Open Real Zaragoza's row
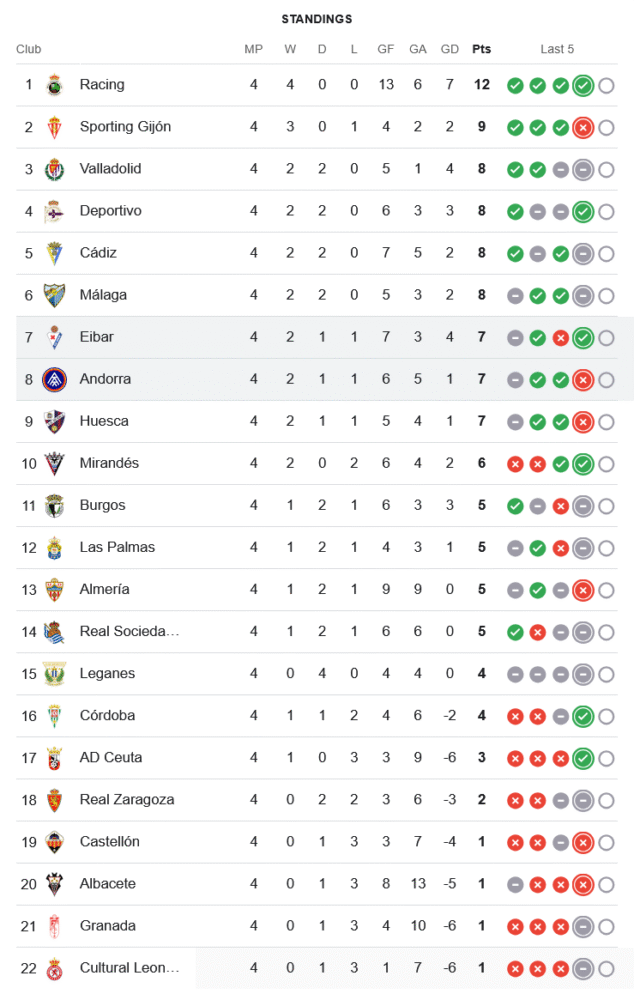 click(127, 799)
